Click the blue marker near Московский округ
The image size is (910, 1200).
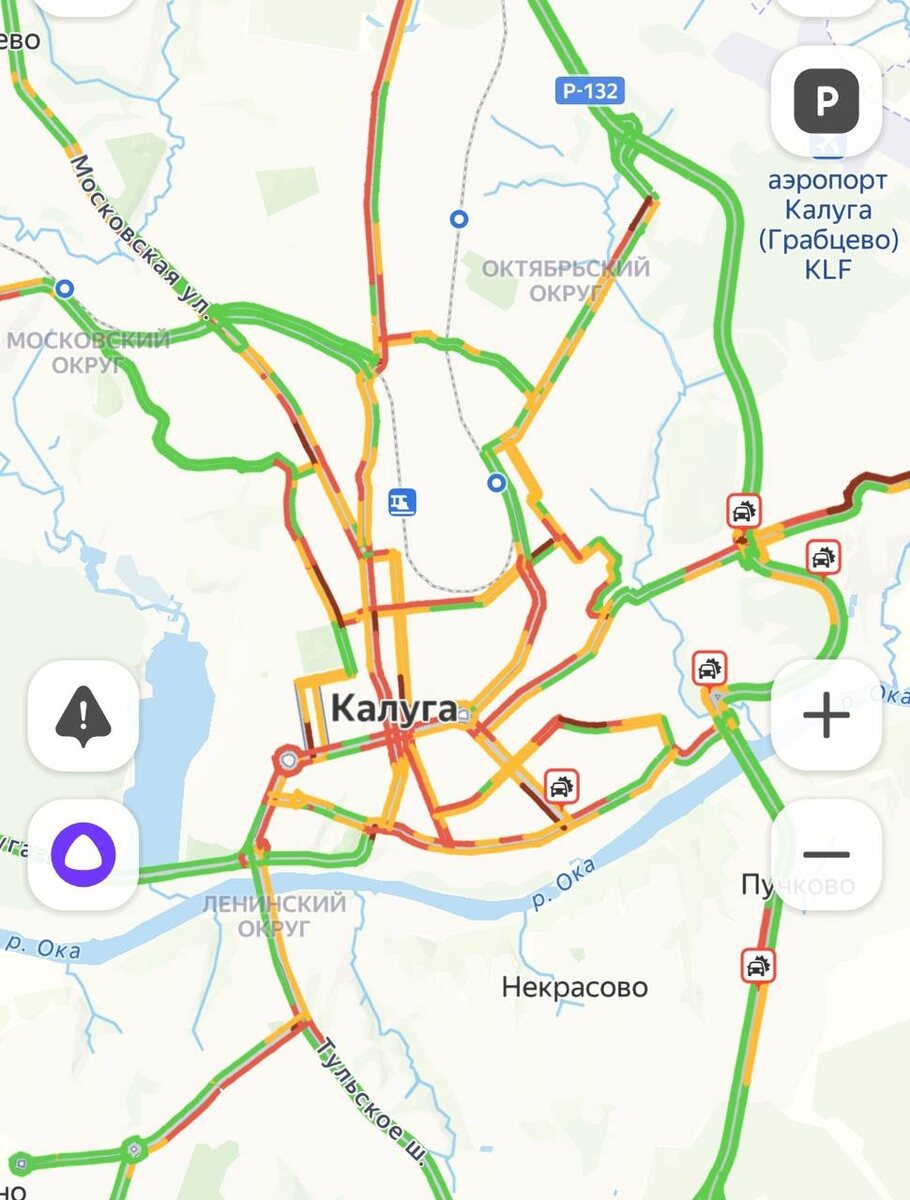(x=63, y=288)
